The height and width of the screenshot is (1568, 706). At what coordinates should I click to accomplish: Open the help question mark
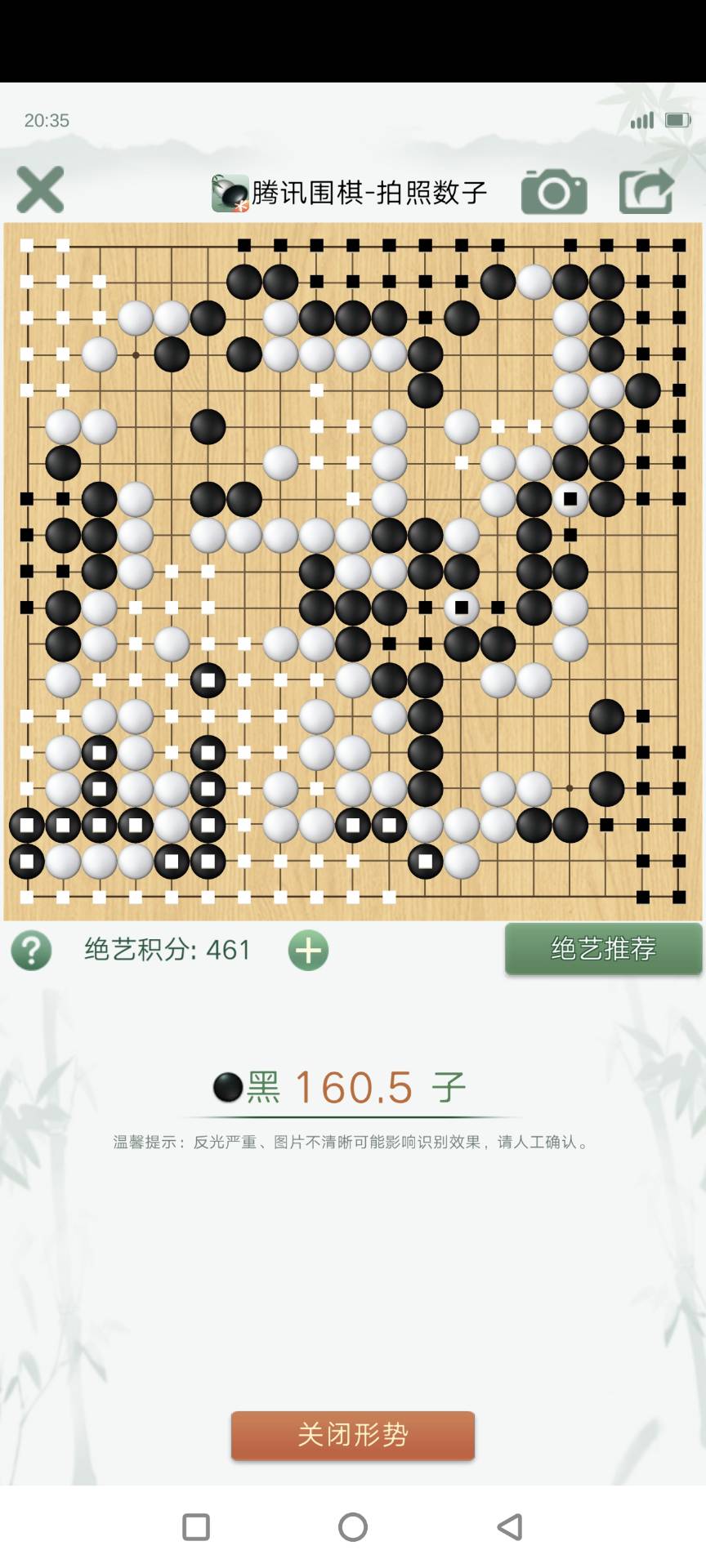point(31,951)
